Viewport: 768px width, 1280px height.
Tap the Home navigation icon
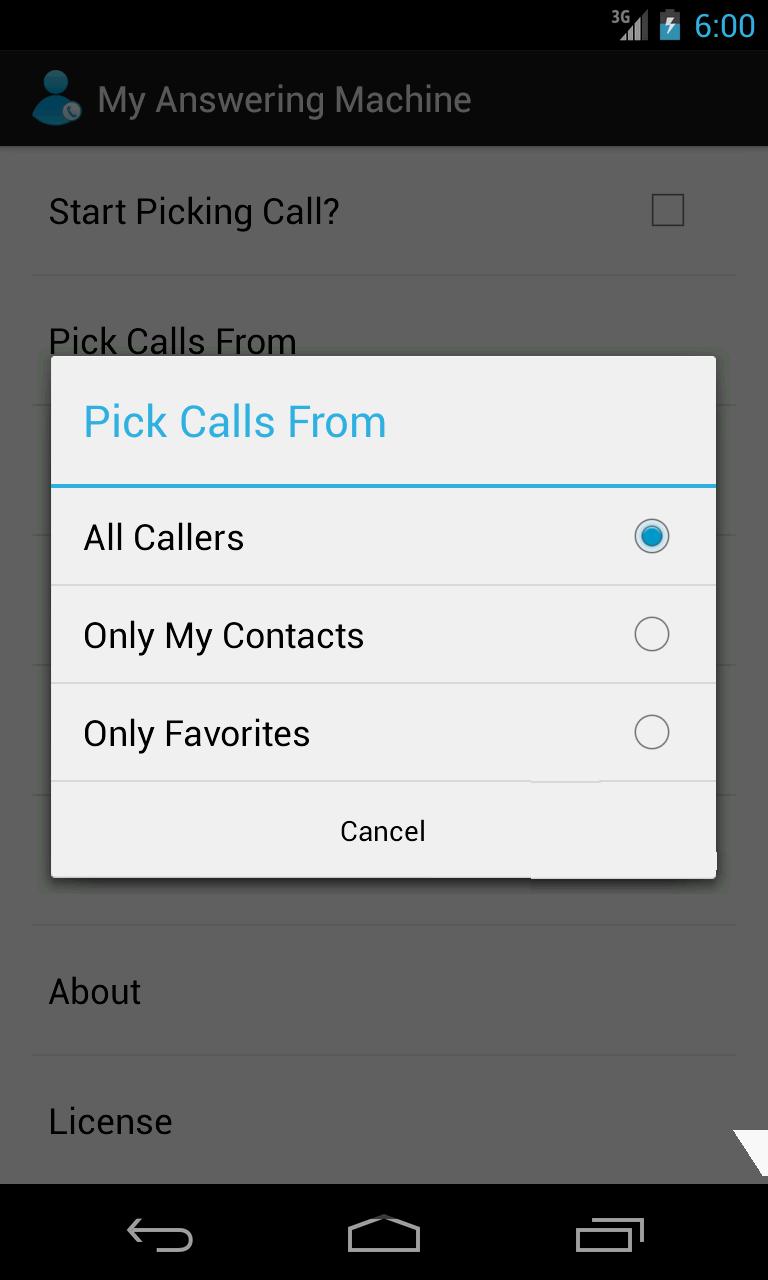click(384, 1235)
